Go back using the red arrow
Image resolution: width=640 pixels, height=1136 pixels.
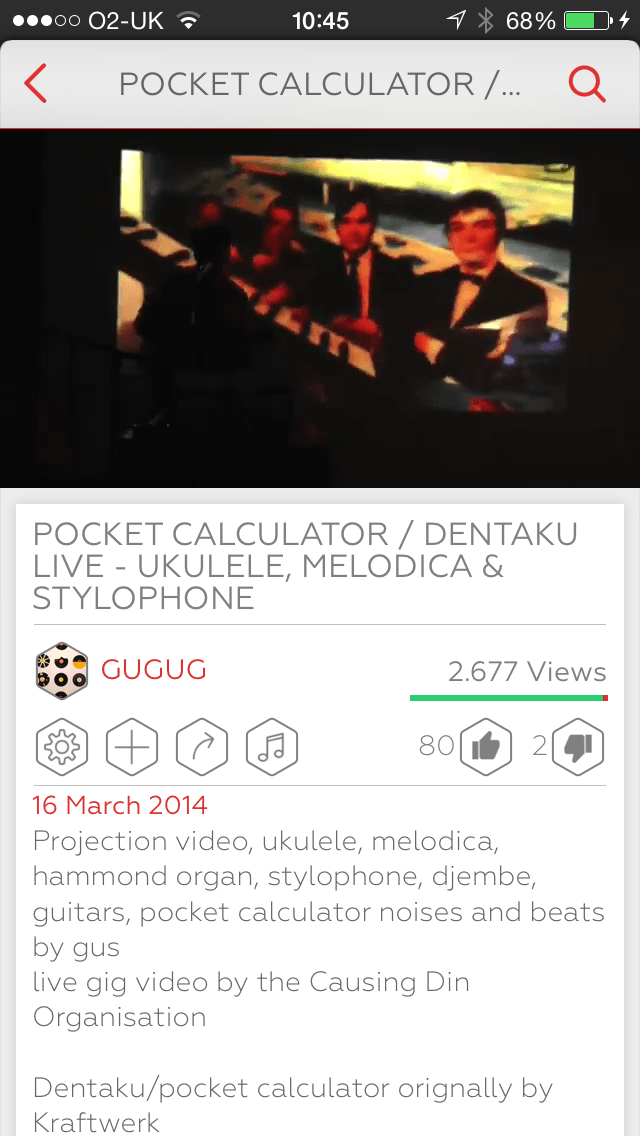pos(36,83)
